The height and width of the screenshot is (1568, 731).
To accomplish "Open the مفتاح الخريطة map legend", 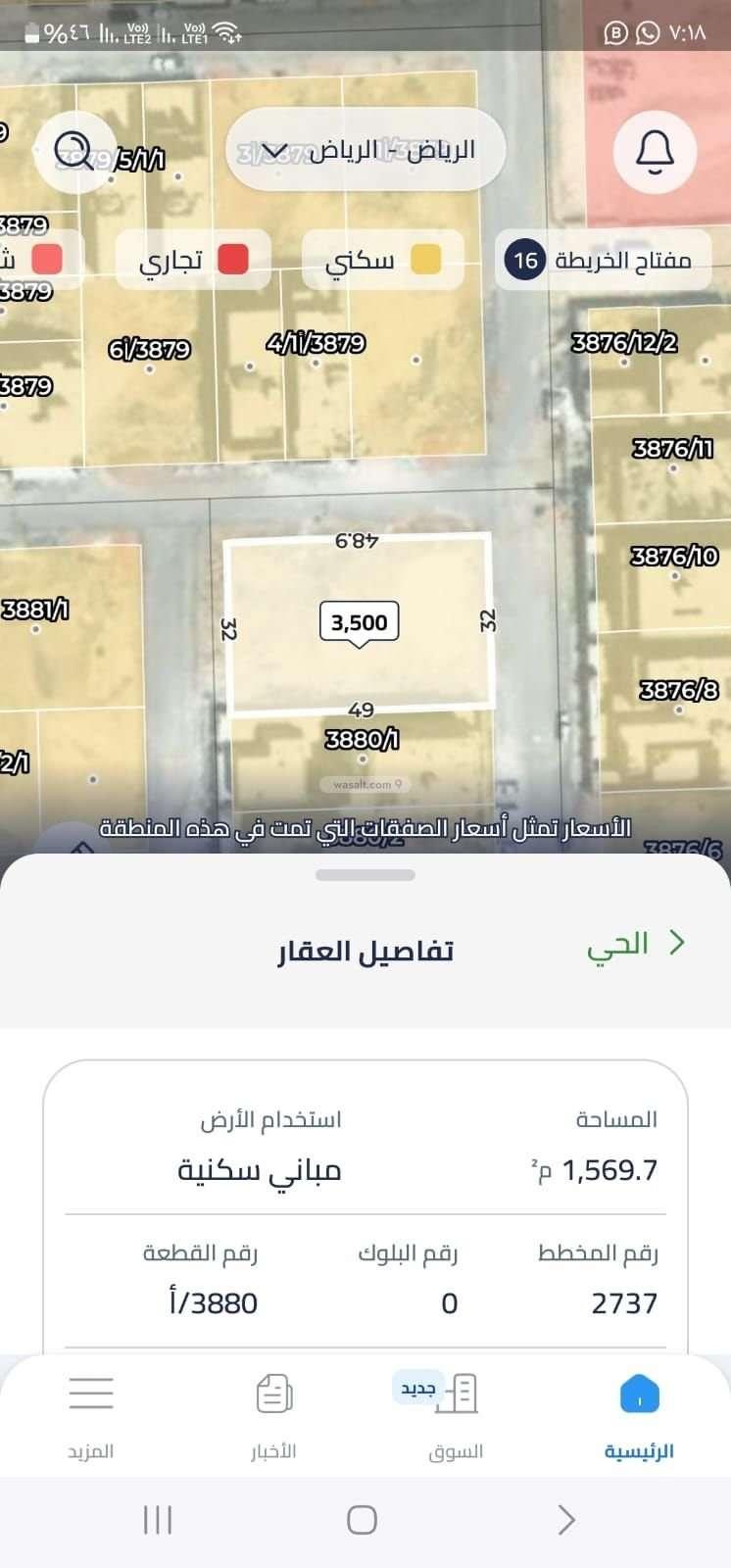I will coord(603,260).
